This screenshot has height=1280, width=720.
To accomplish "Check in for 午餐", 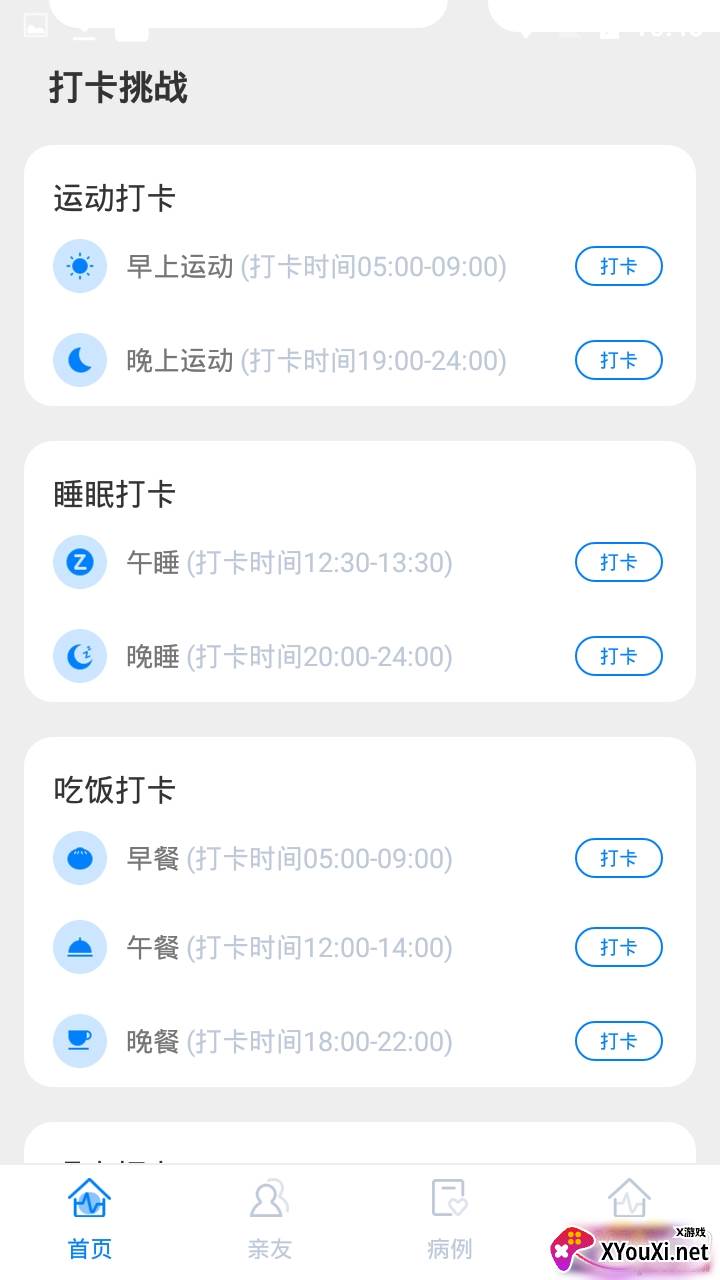I will tap(618, 947).
